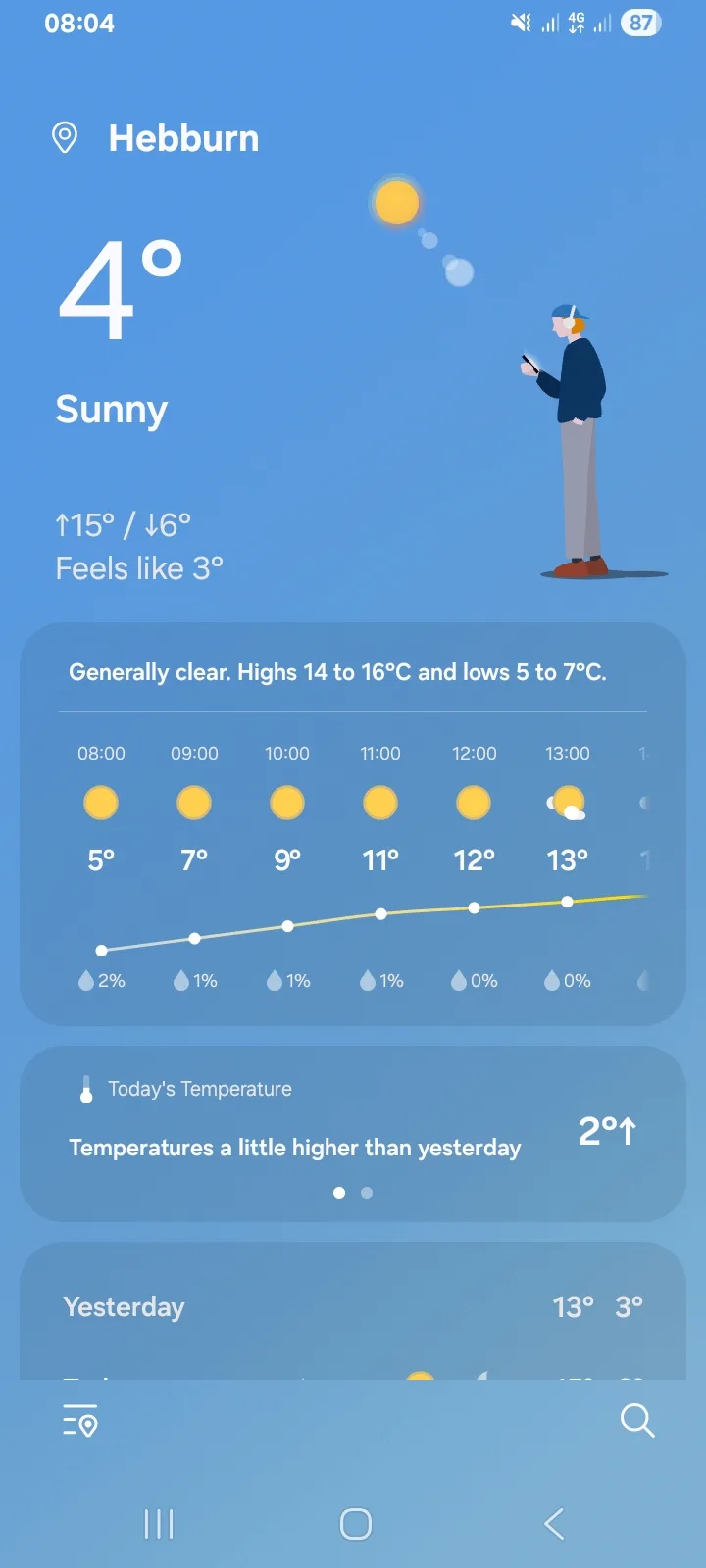Open Yesterday's forecast row

[353, 1306]
